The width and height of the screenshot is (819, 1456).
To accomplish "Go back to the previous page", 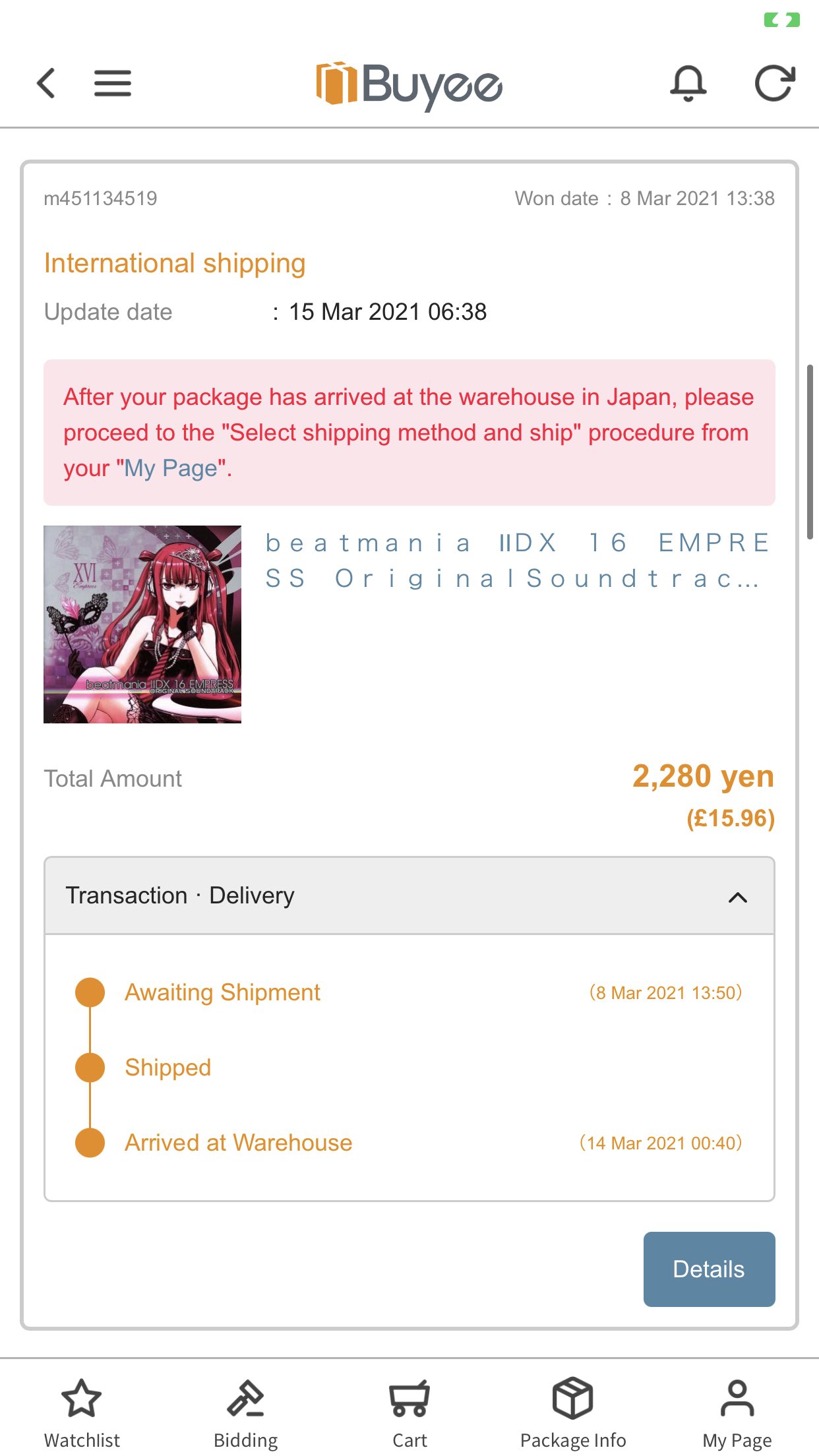I will [x=46, y=84].
